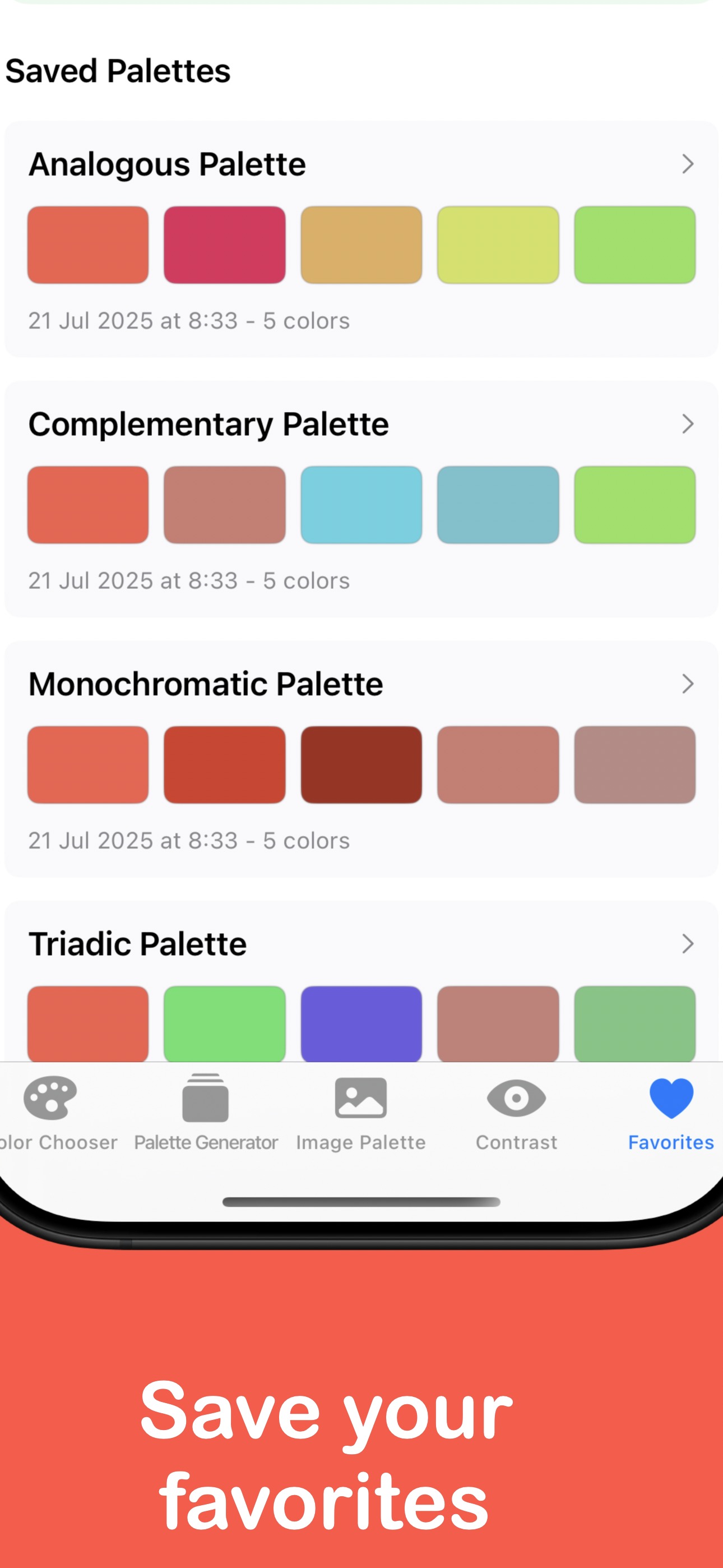Tap the Triadic Palette title

point(139,943)
